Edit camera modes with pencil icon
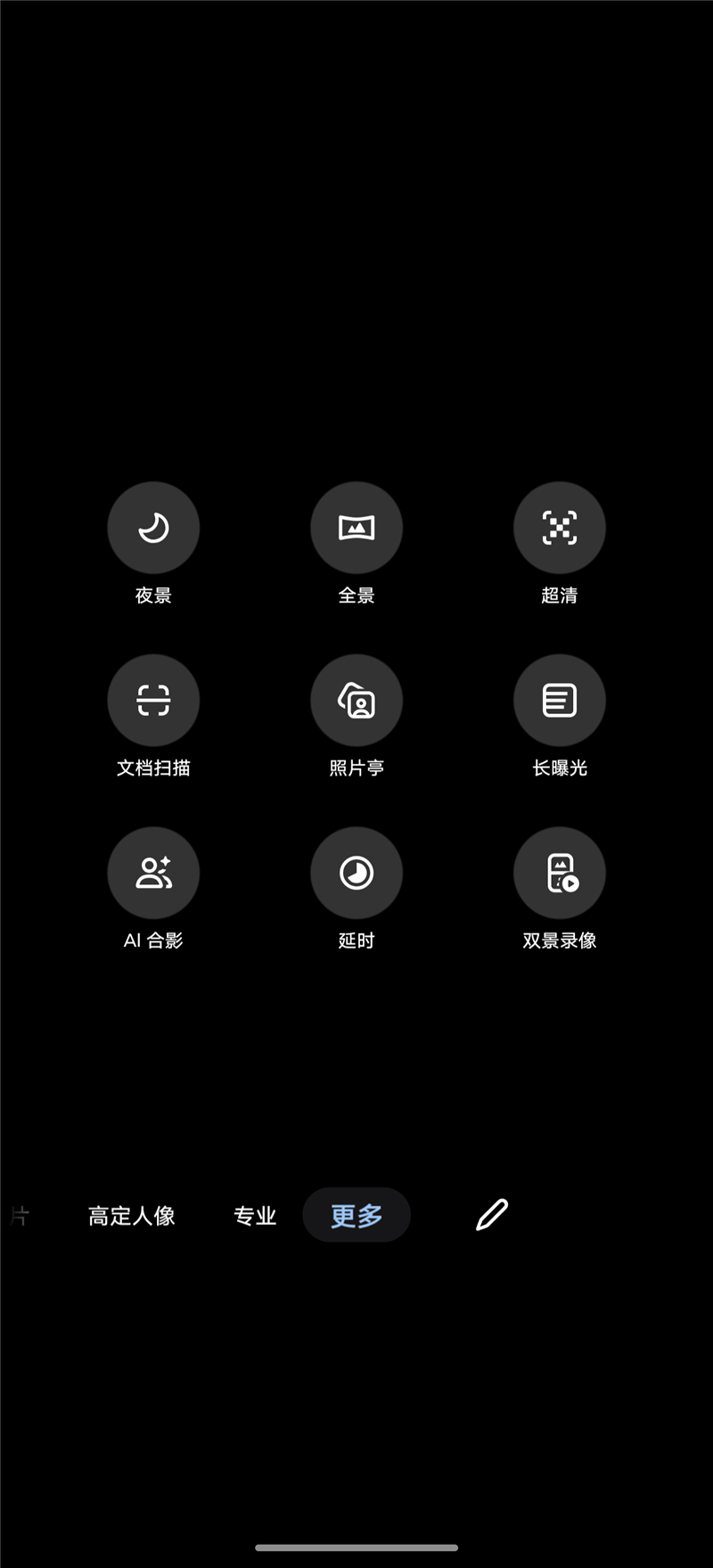Screen dimensions: 713x1568 (491, 1215)
